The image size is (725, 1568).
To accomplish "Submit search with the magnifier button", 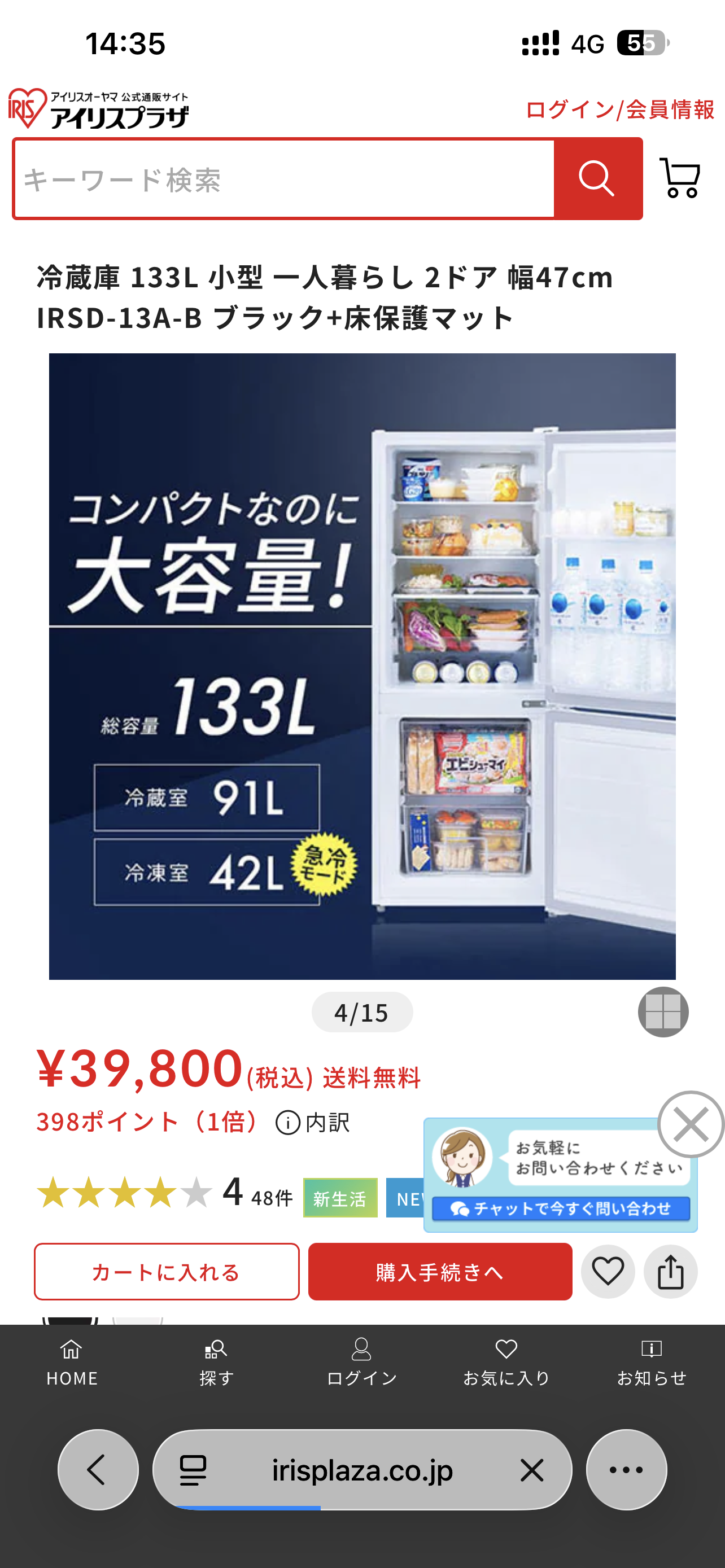I will pyautogui.click(x=597, y=179).
